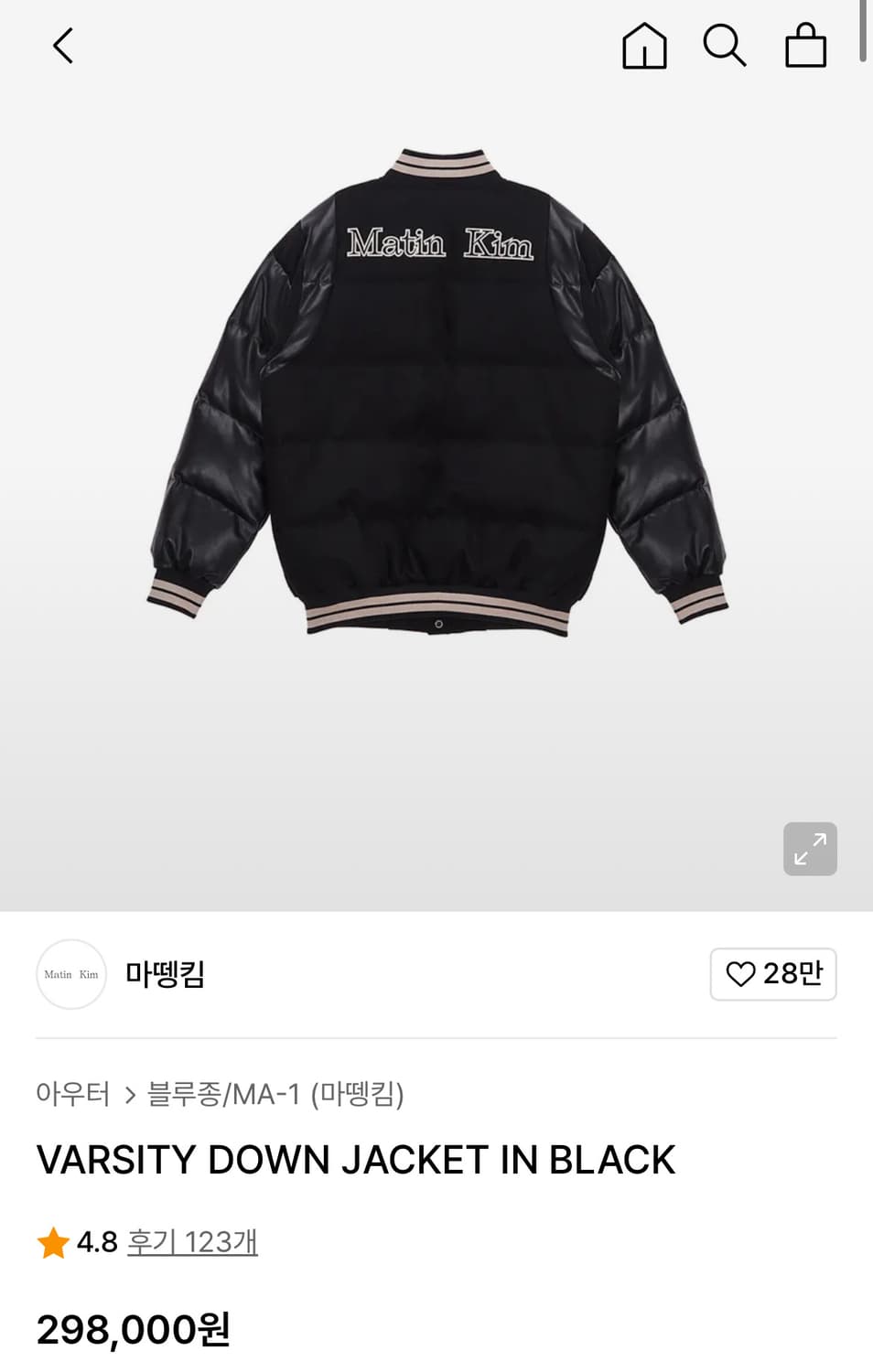Click the star icon next to the rating
873x1372 pixels.
point(52,1242)
